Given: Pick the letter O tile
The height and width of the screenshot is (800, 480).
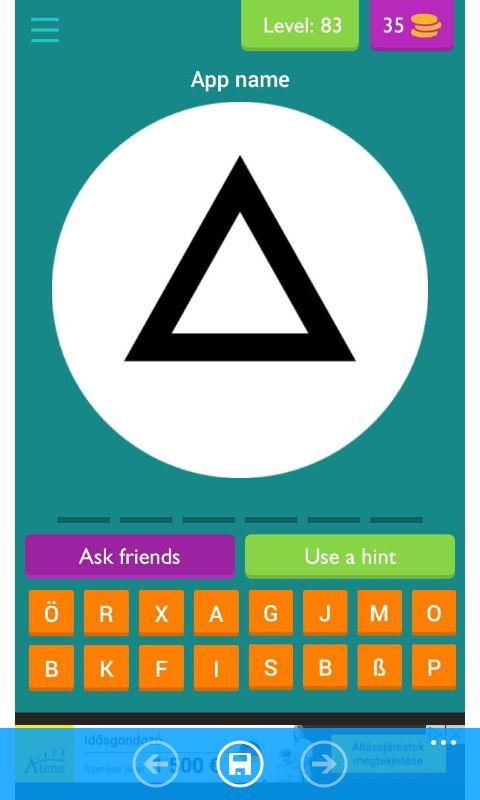Looking at the screenshot, I should (x=434, y=613).
